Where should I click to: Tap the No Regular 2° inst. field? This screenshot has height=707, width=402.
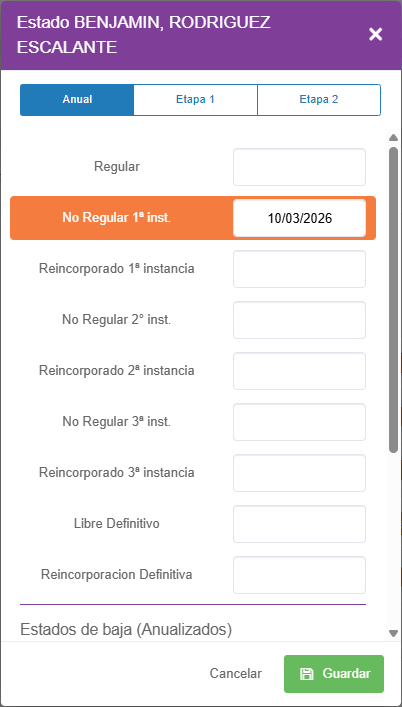pyautogui.click(x=299, y=320)
